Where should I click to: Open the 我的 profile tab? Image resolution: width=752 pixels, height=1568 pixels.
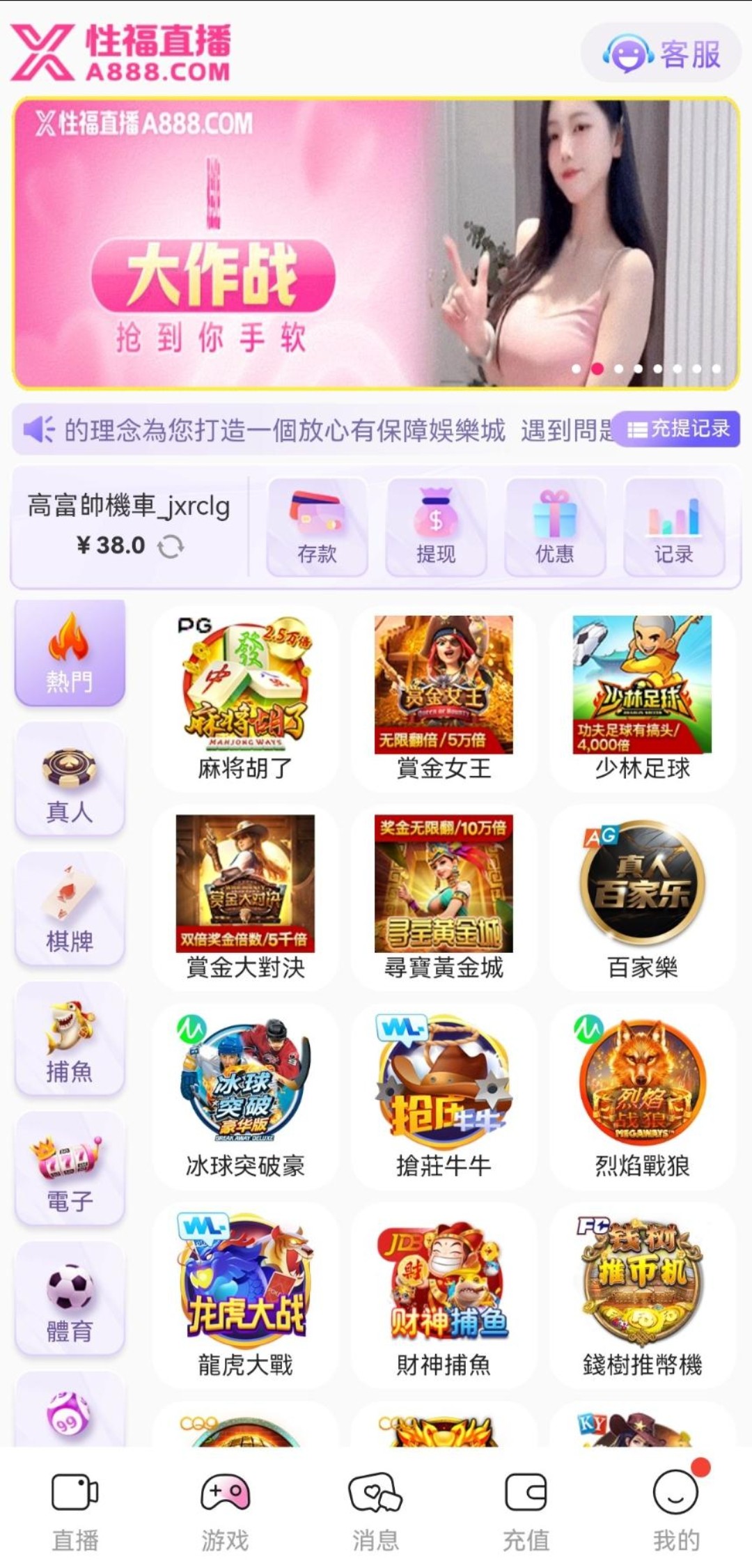click(675, 1508)
